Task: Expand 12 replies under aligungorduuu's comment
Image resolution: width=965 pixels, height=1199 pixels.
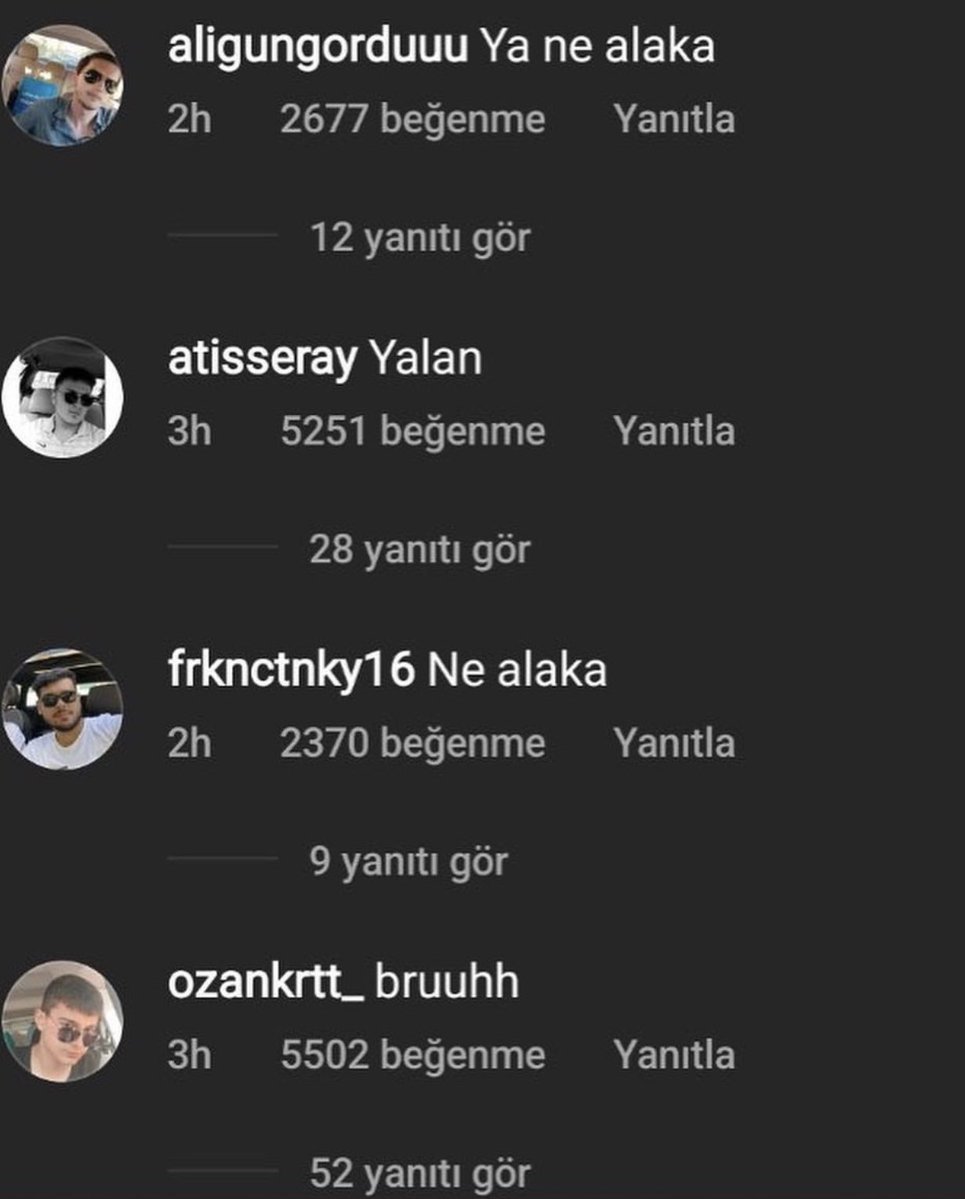Action: pyautogui.click(x=419, y=239)
